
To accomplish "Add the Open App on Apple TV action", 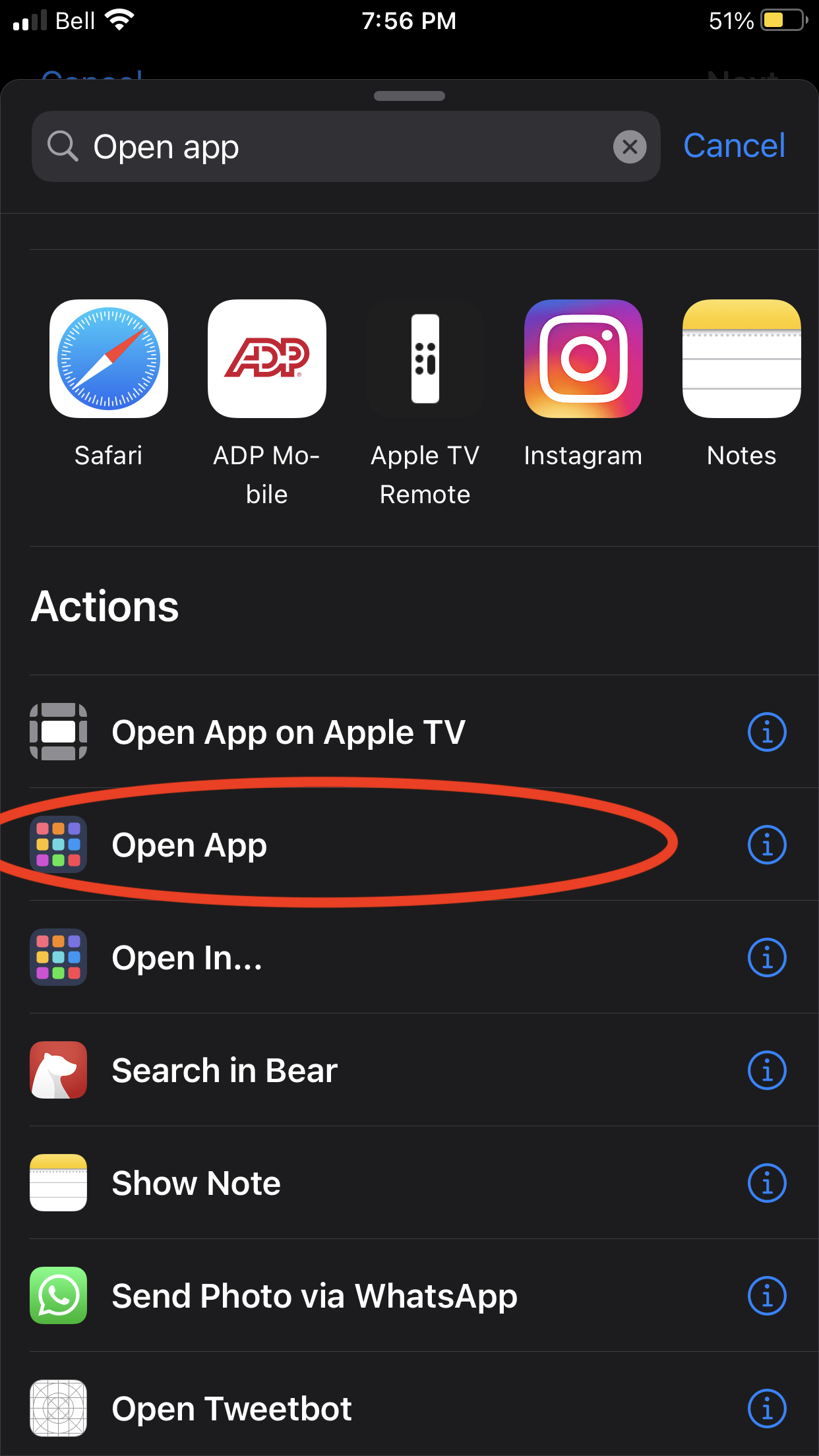I will pos(289,732).
